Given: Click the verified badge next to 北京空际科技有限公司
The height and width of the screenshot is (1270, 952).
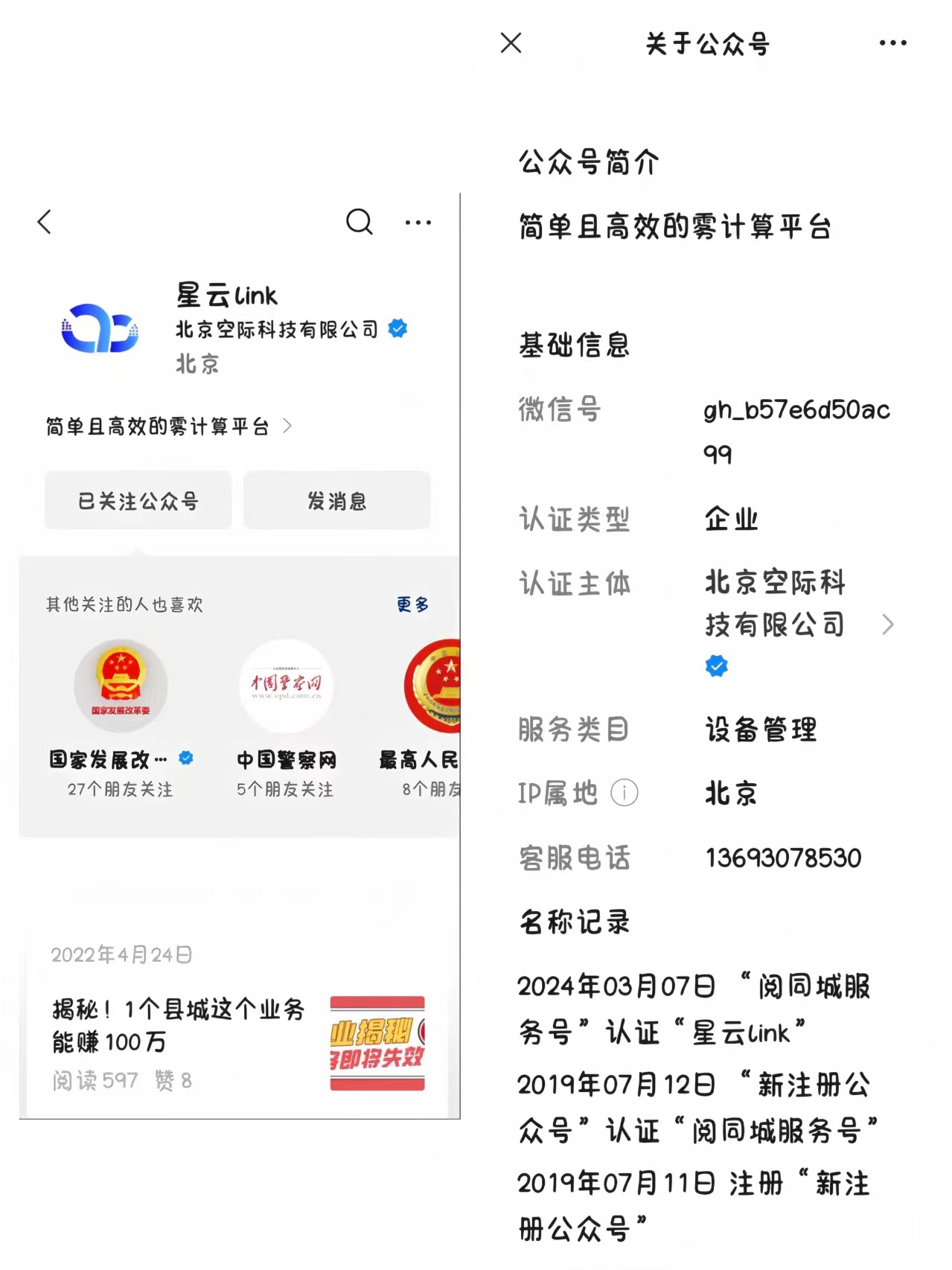Looking at the screenshot, I should [398, 328].
